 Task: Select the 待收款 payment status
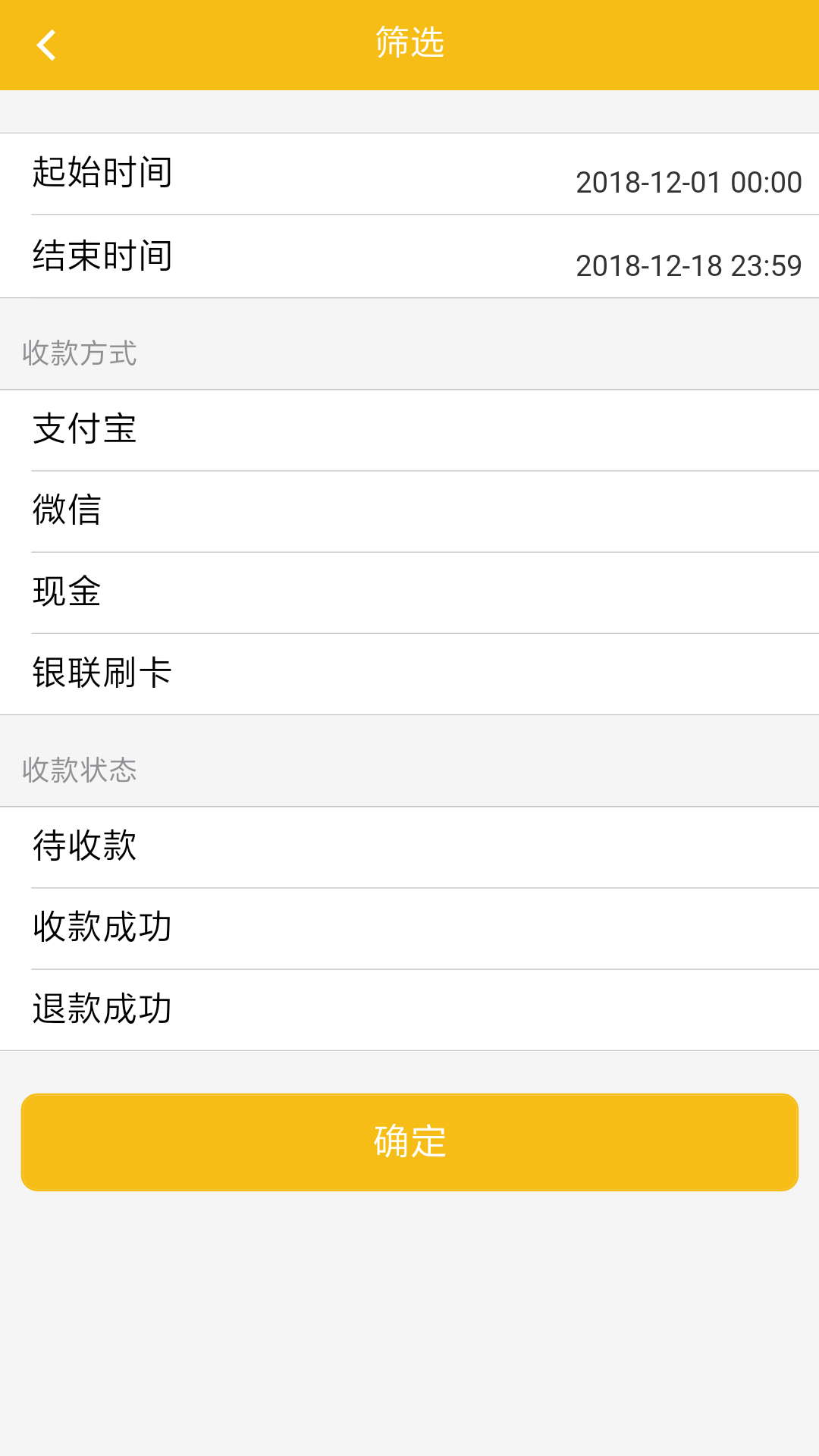pos(85,847)
